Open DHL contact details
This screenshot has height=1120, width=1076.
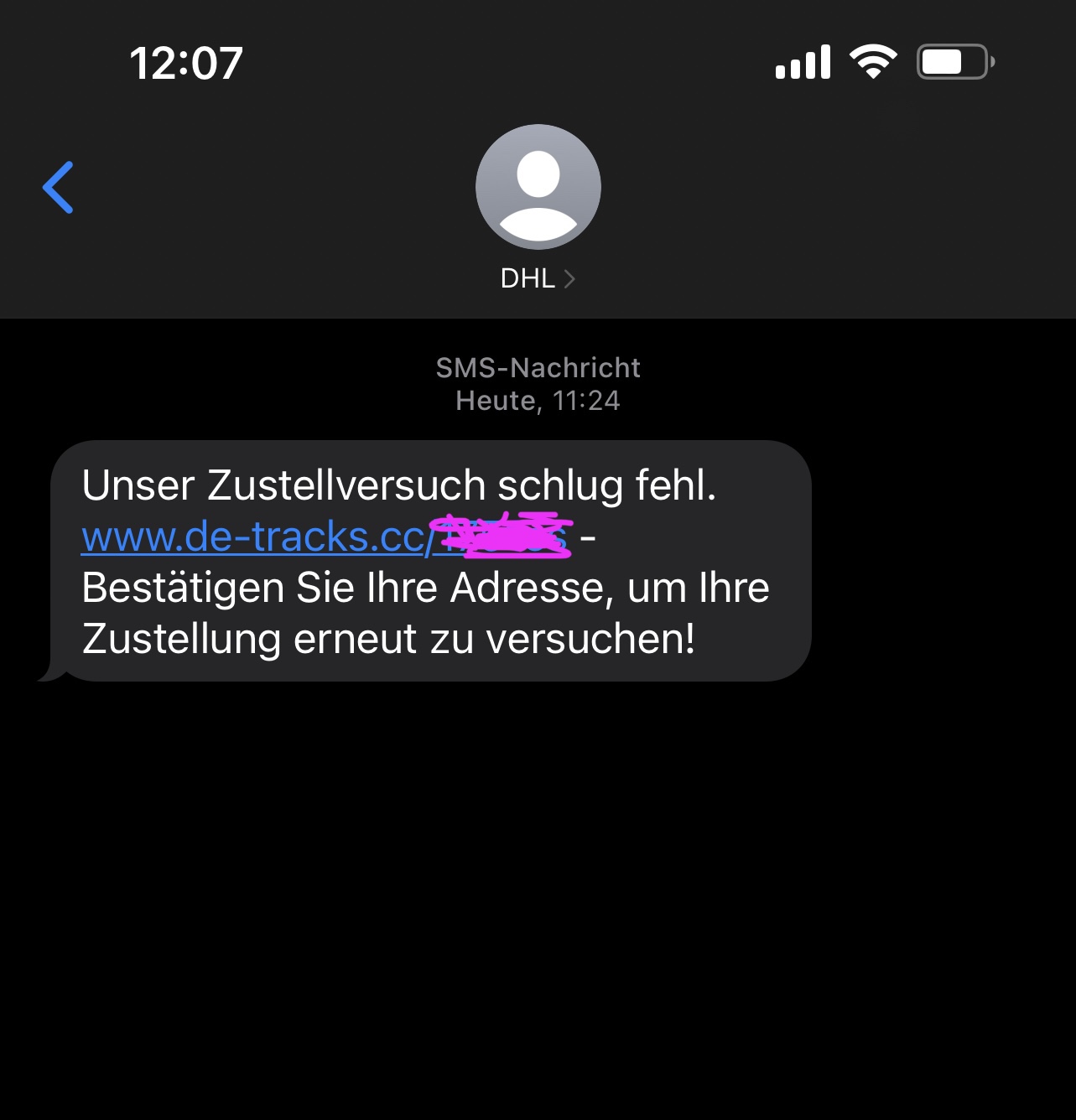click(538, 278)
